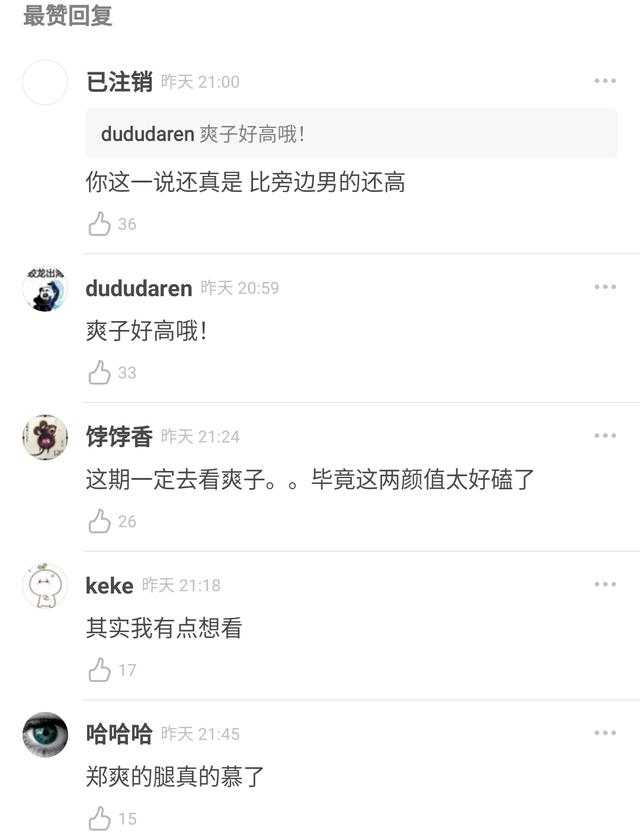Viewport: 640px width, 837px height.
Task: Open overflow menu on 哈哈哈's comment
Action: click(x=605, y=733)
